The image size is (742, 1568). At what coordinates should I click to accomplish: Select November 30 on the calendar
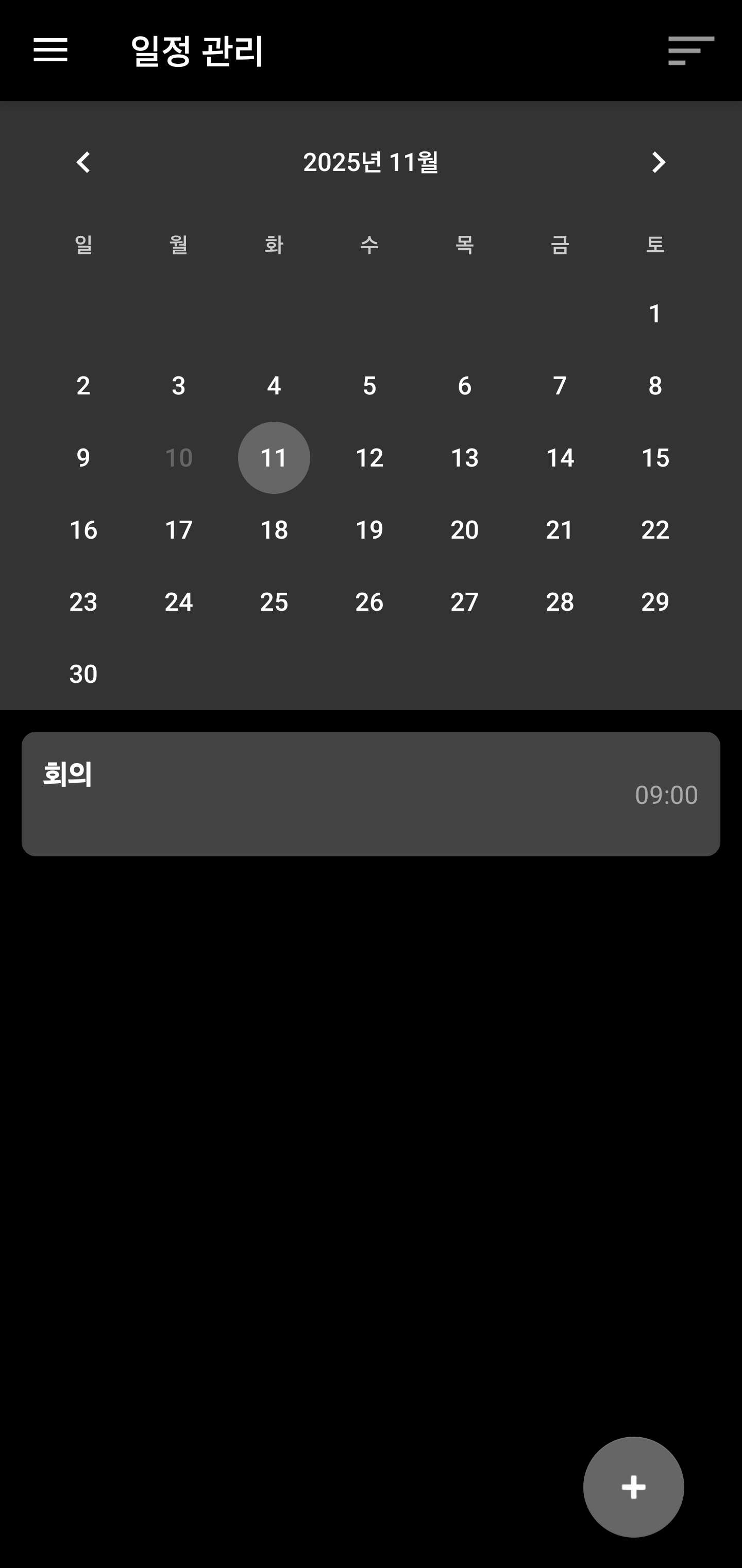point(83,673)
